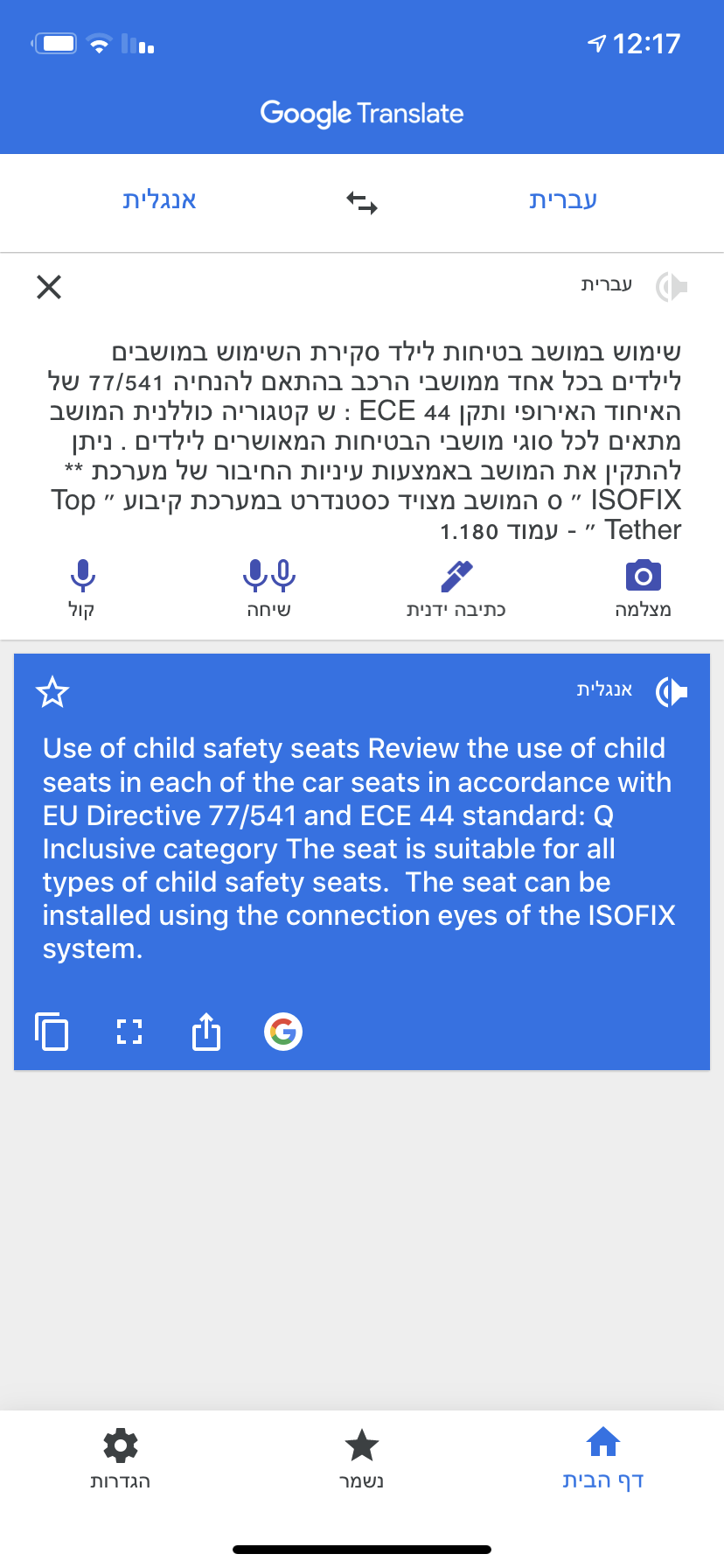Listen to the English translation

672,692
